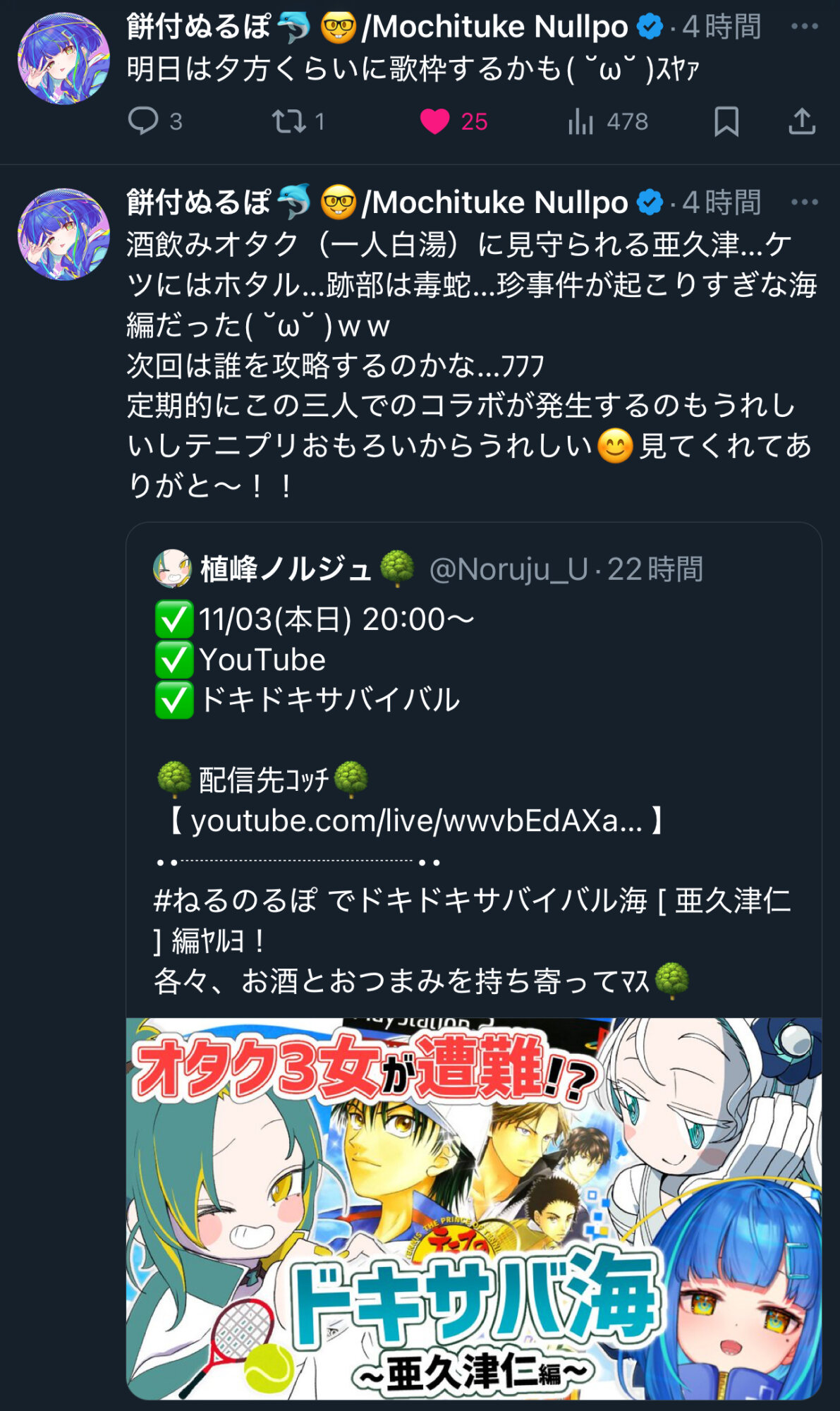View analytics showing 478 views
840x1411 pixels.
click(607, 121)
